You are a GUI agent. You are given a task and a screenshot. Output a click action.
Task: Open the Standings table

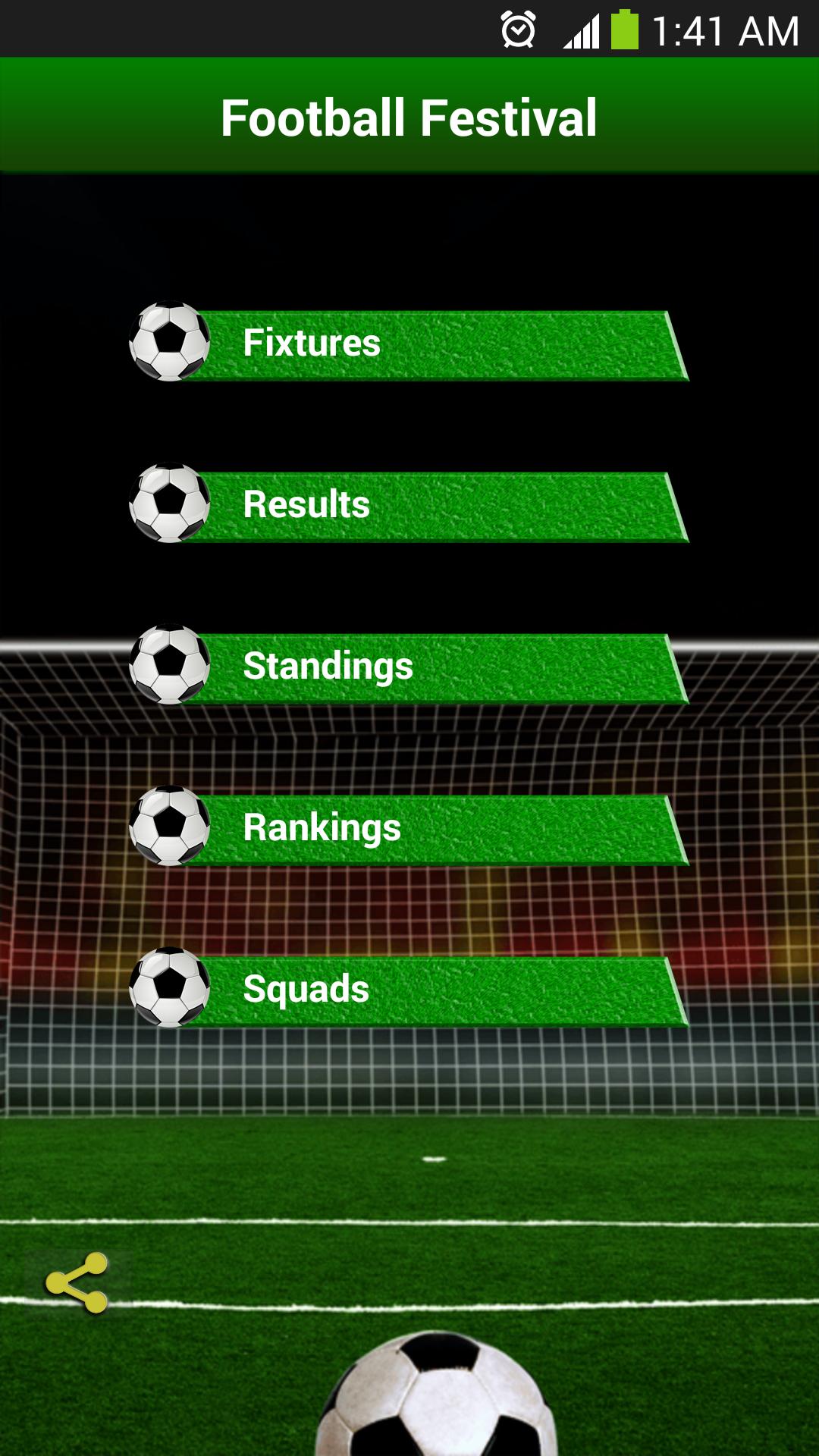coord(409,667)
